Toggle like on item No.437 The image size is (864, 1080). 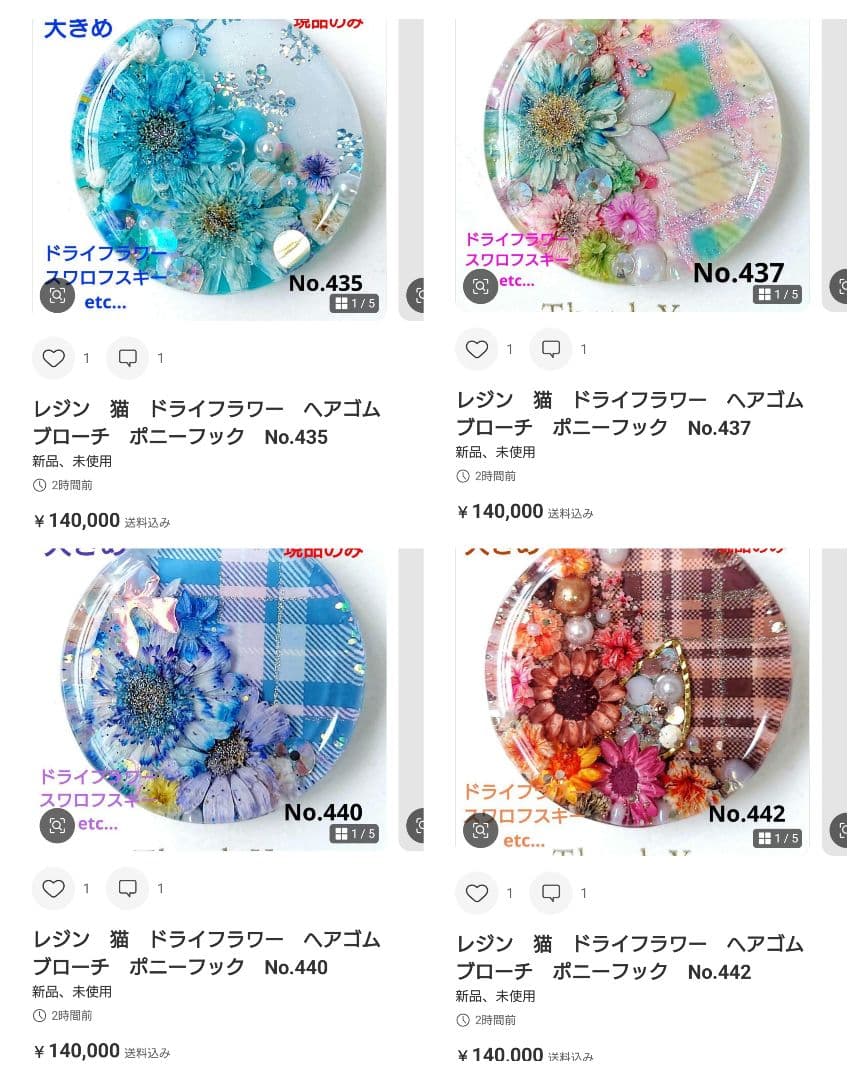(477, 348)
